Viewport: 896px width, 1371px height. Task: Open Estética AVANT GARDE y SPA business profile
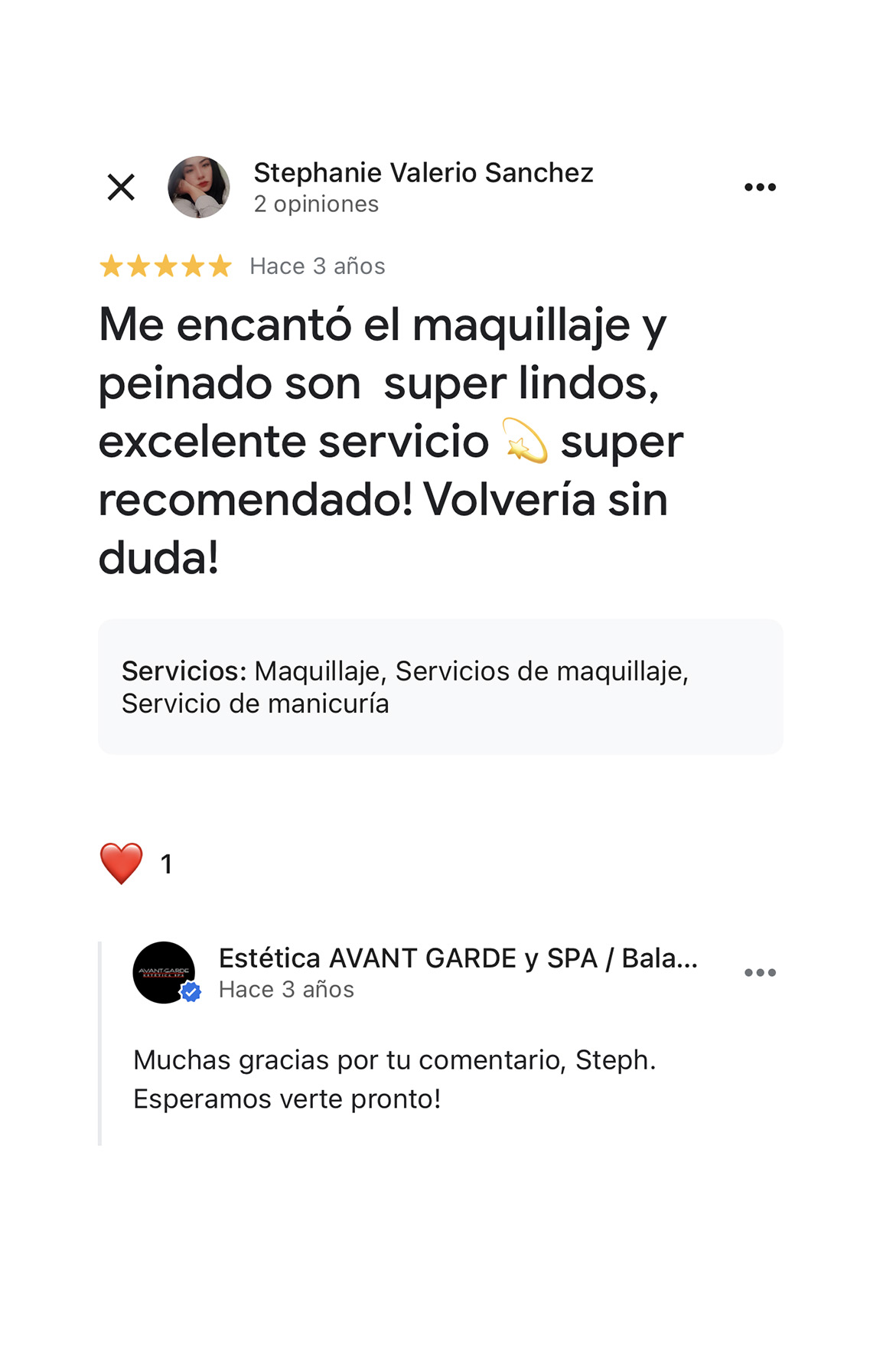[x=458, y=958]
